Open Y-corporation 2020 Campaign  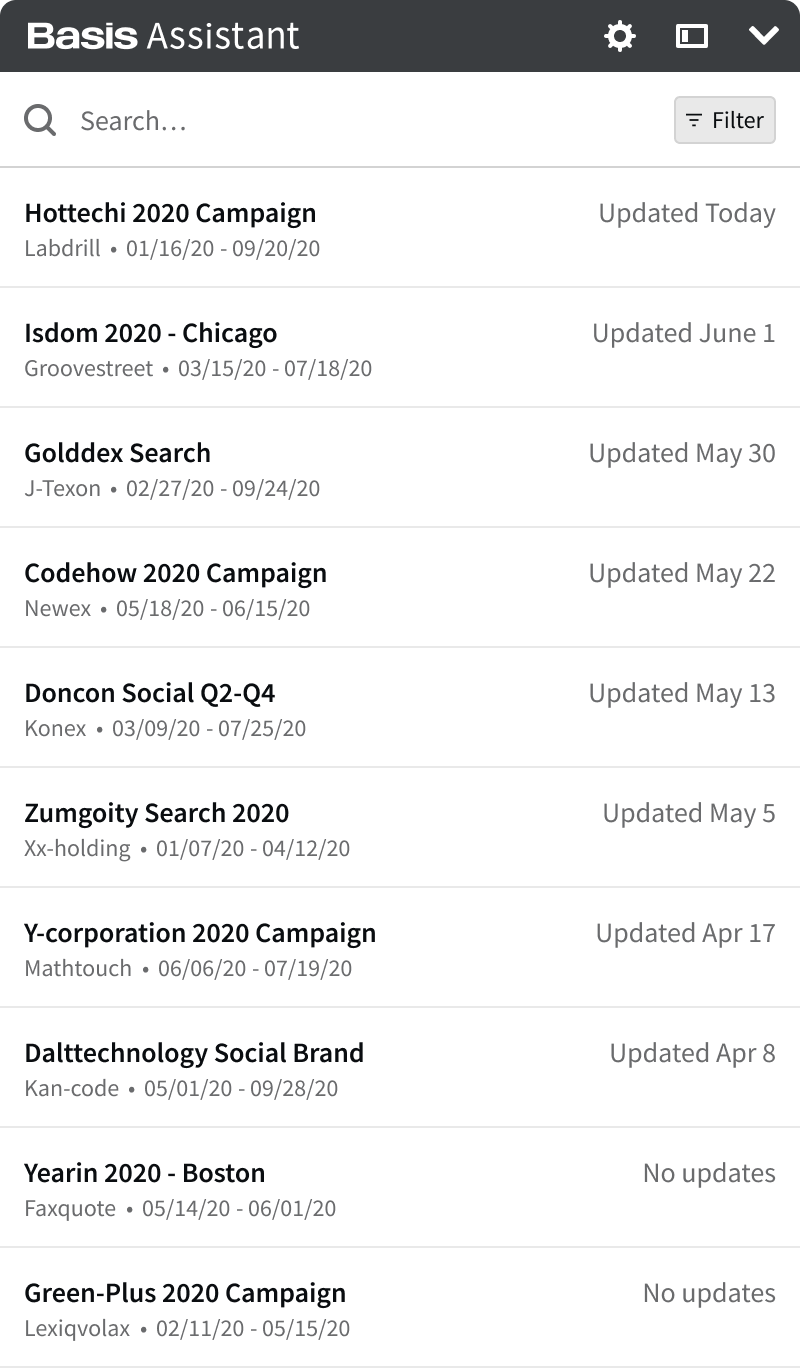[400, 948]
